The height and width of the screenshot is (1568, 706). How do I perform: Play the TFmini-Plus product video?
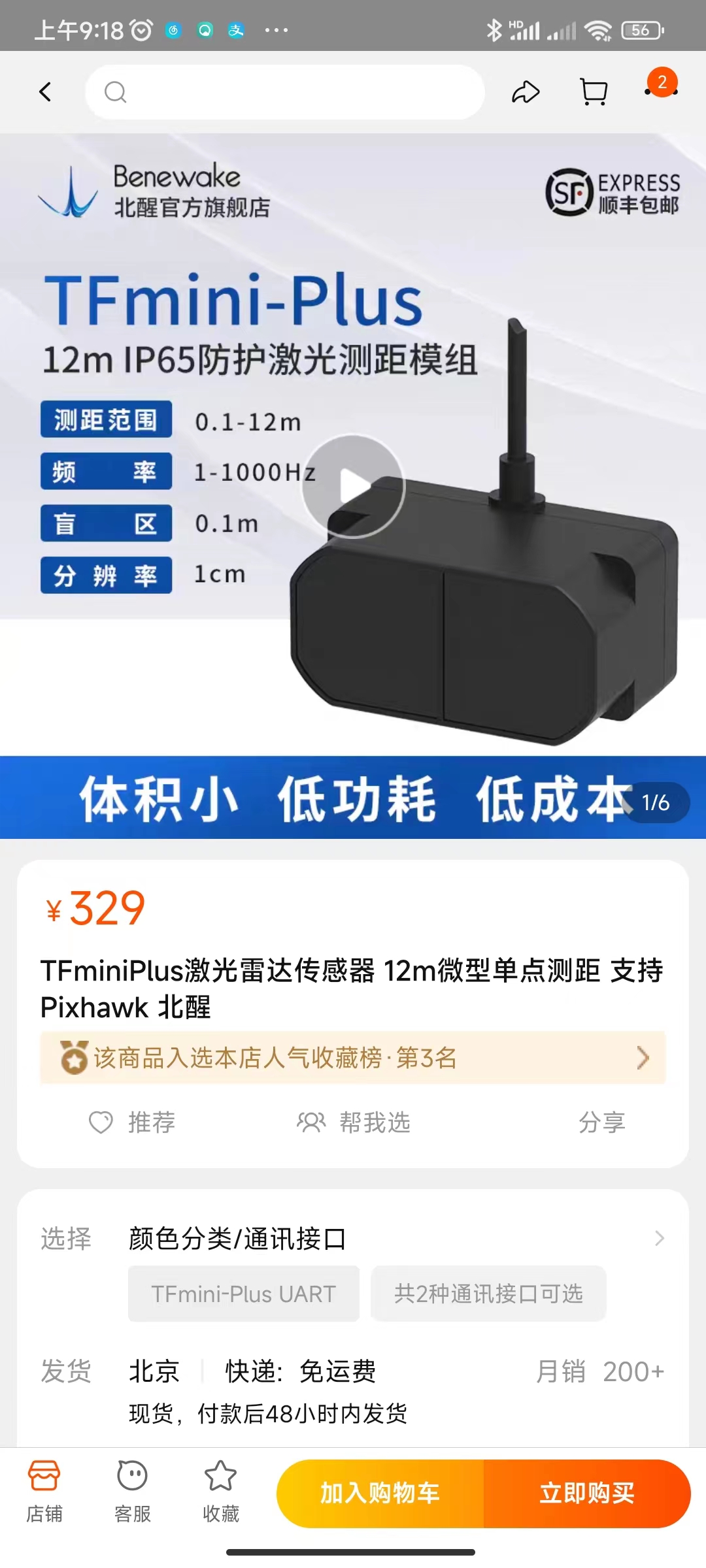pos(353,487)
